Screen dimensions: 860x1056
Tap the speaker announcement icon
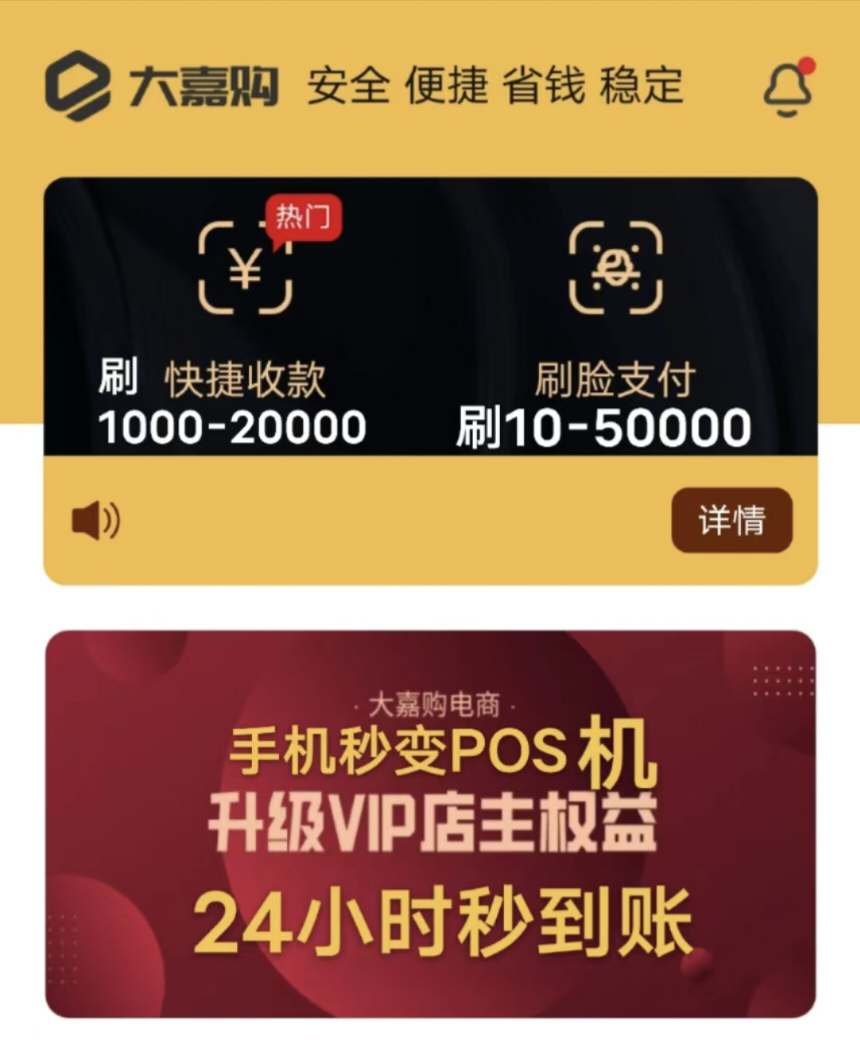[x=96, y=521]
